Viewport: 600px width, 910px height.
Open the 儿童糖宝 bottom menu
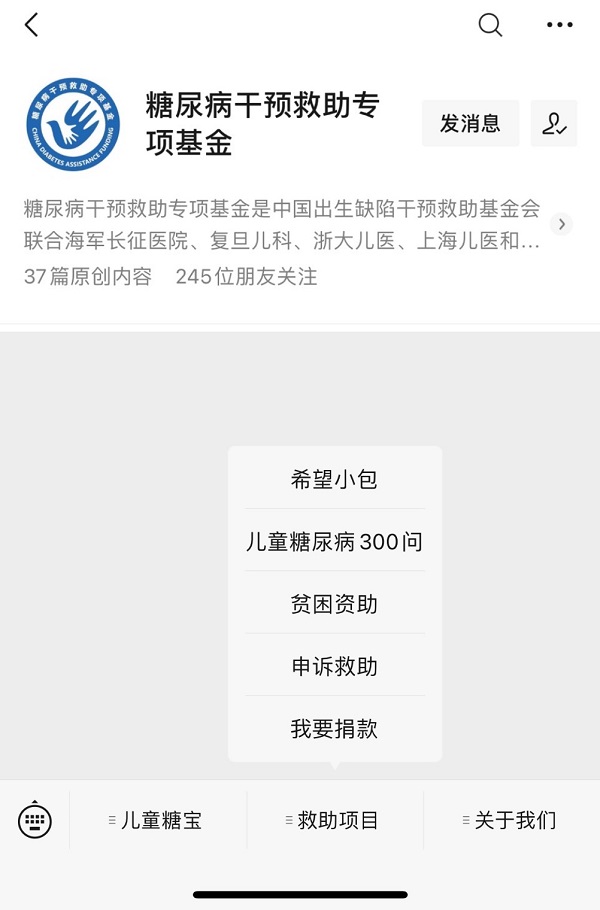[x=158, y=821]
